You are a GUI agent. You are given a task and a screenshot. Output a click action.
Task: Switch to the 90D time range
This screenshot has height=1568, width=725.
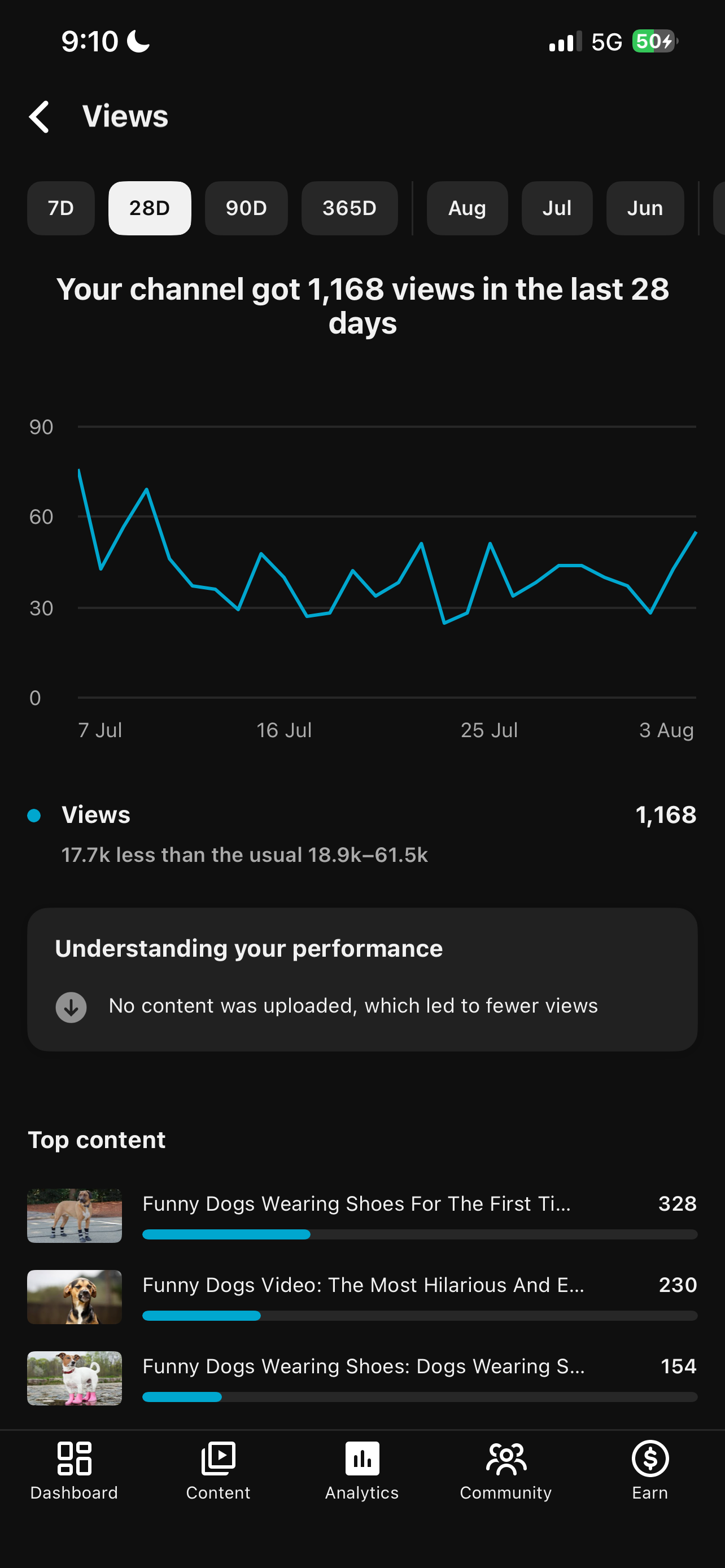[x=247, y=208]
